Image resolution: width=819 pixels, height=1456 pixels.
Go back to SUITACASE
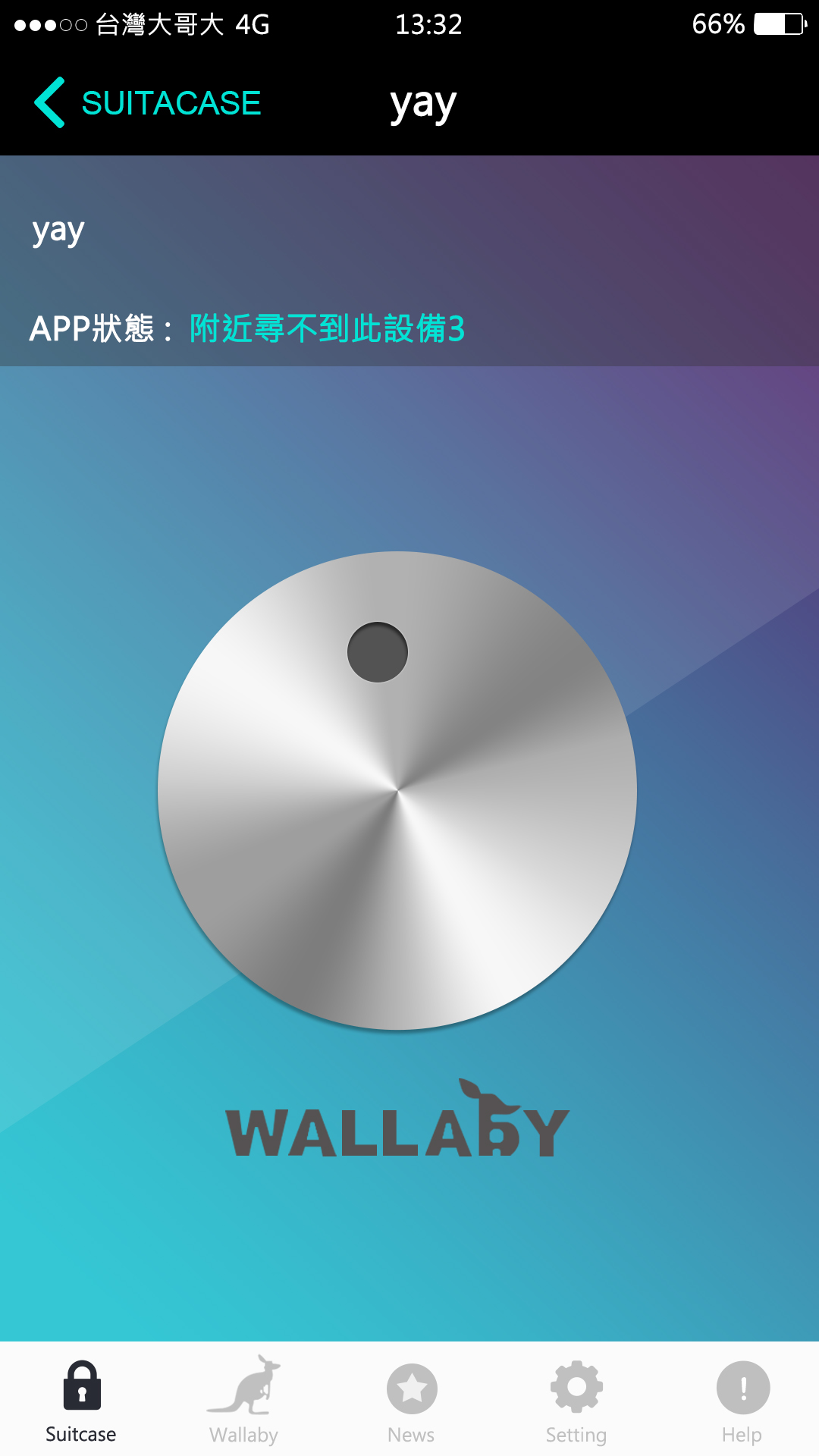[148, 102]
